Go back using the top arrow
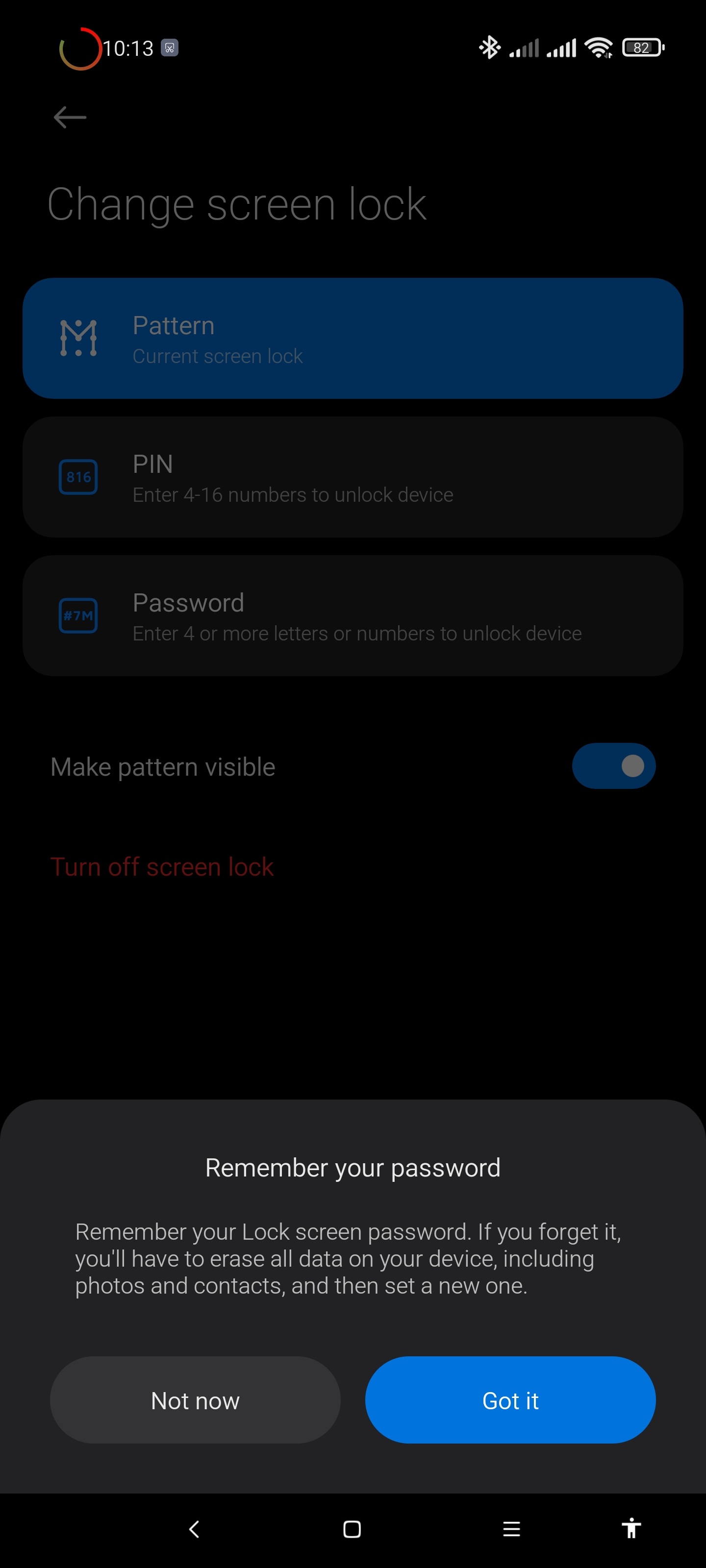The image size is (706, 1568). tap(70, 117)
